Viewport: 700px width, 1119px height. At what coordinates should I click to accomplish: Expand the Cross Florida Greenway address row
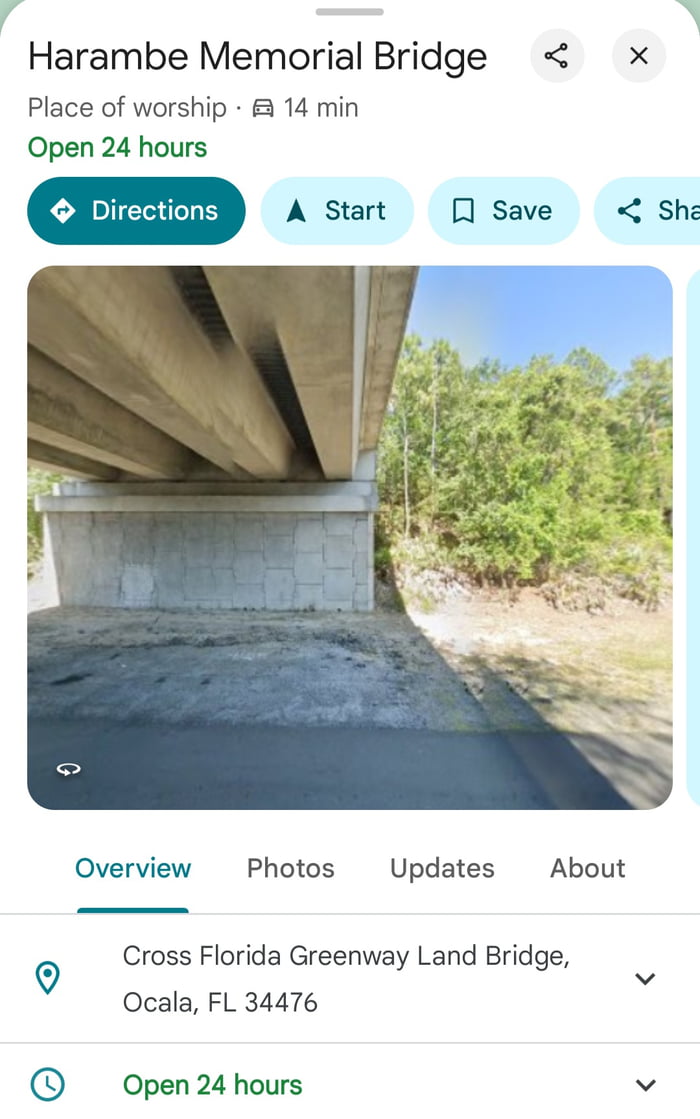[x=646, y=979]
